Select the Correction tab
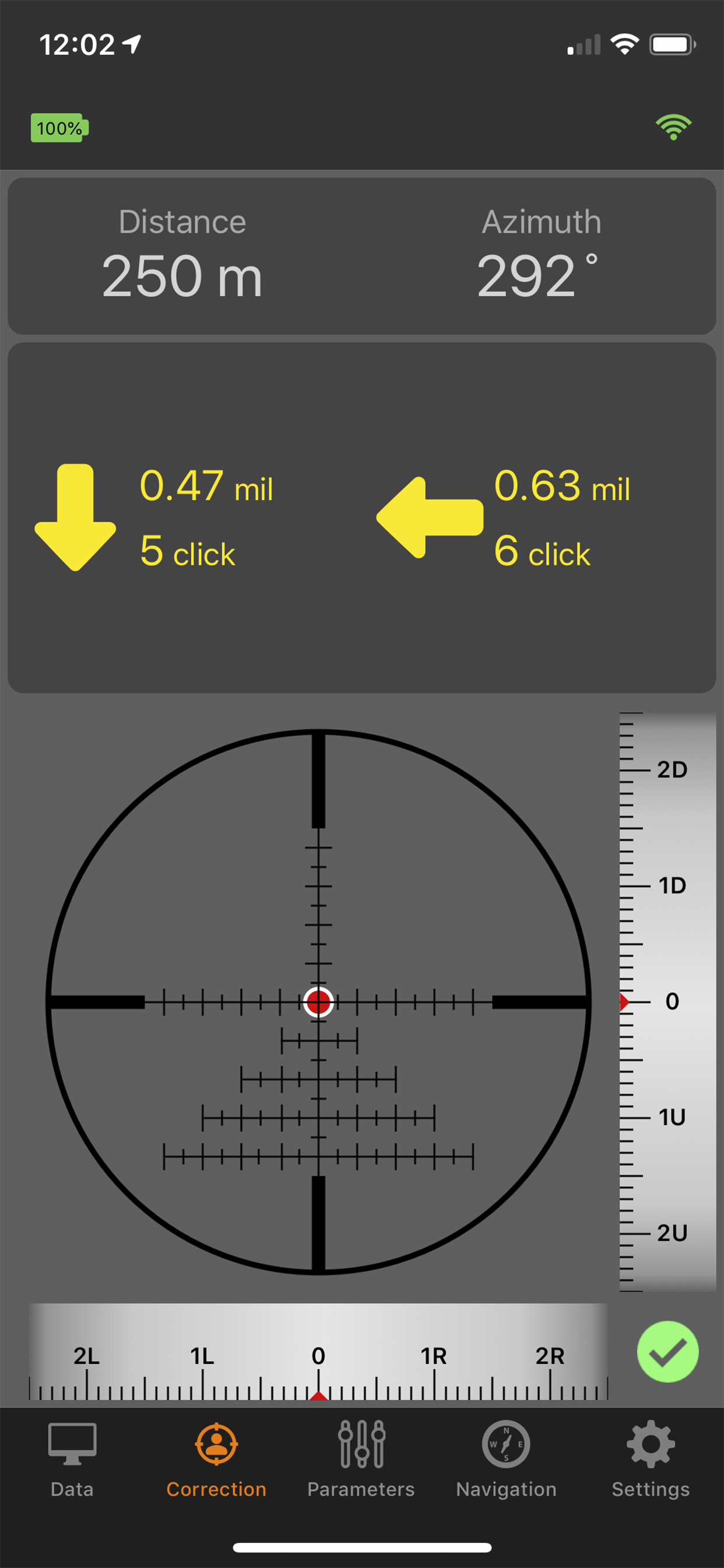The image size is (724, 1568). pos(217,1459)
